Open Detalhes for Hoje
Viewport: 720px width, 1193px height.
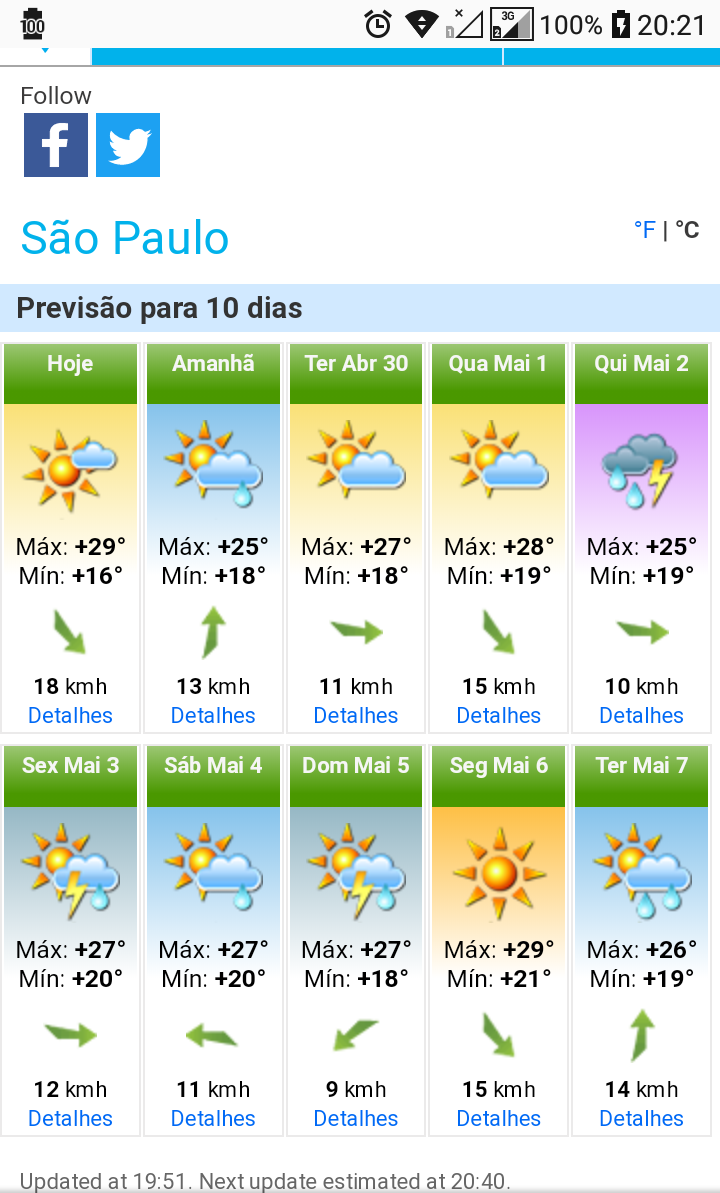pyautogui.click(x=70, y=715)
